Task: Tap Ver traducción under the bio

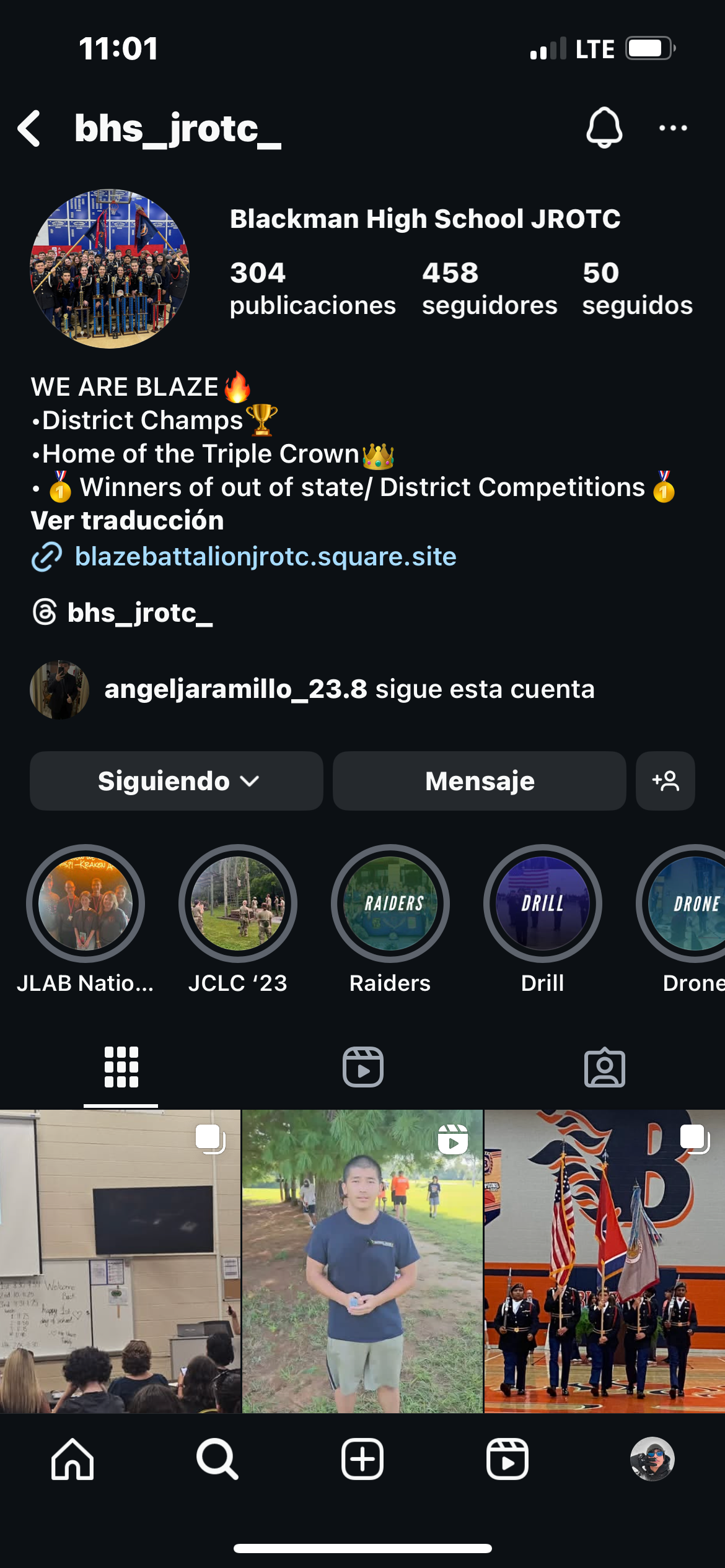Action: [x=128, y=521]
